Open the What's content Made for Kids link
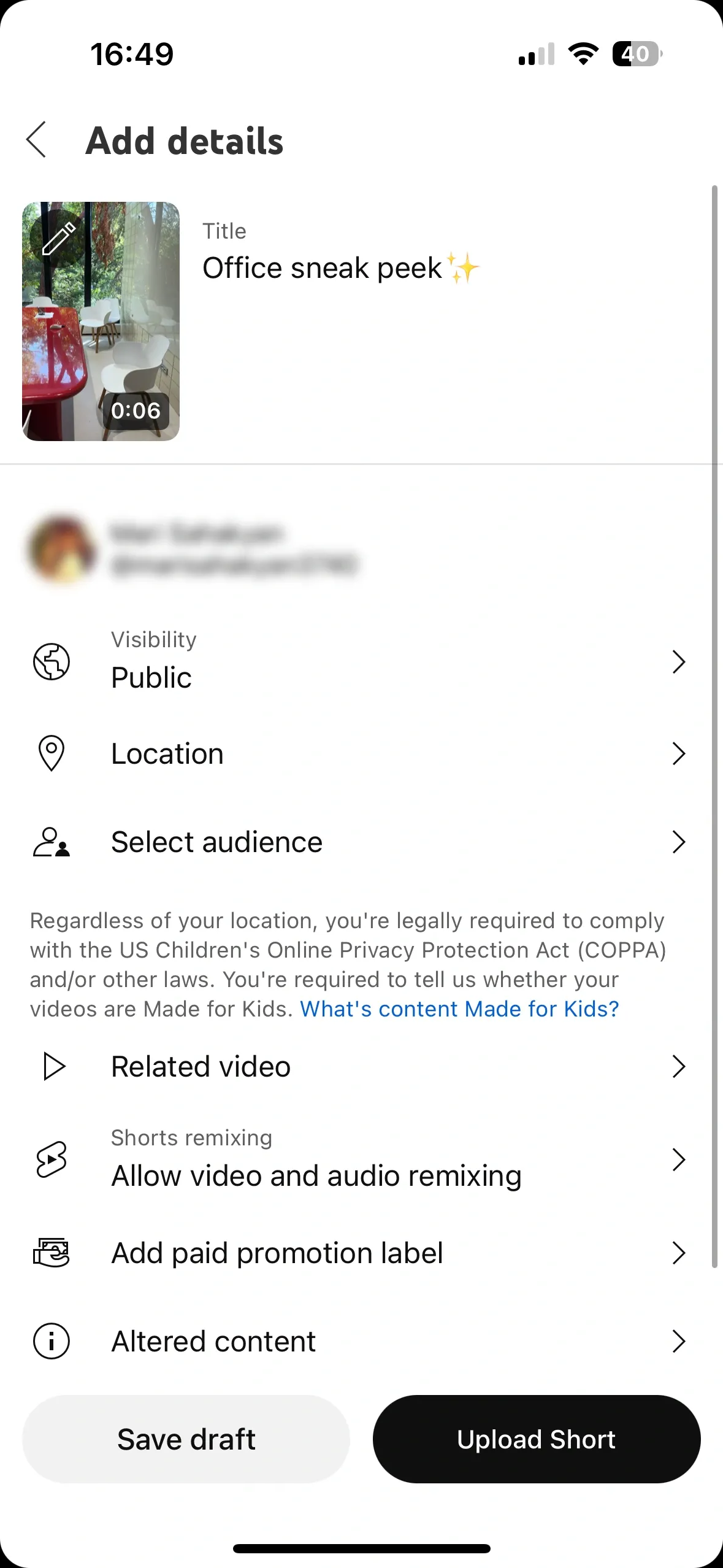 (x=459, y=1009)
